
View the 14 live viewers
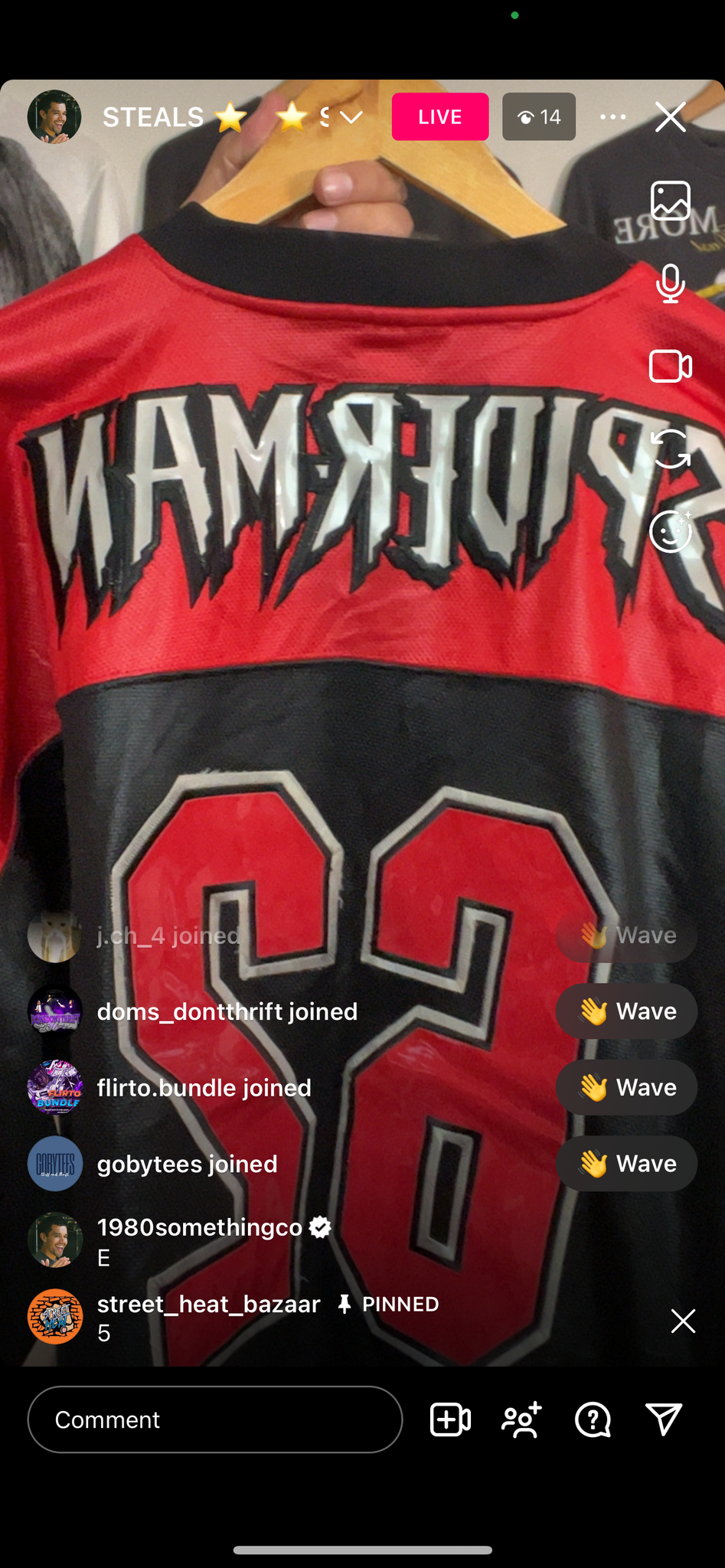[538, 117]
